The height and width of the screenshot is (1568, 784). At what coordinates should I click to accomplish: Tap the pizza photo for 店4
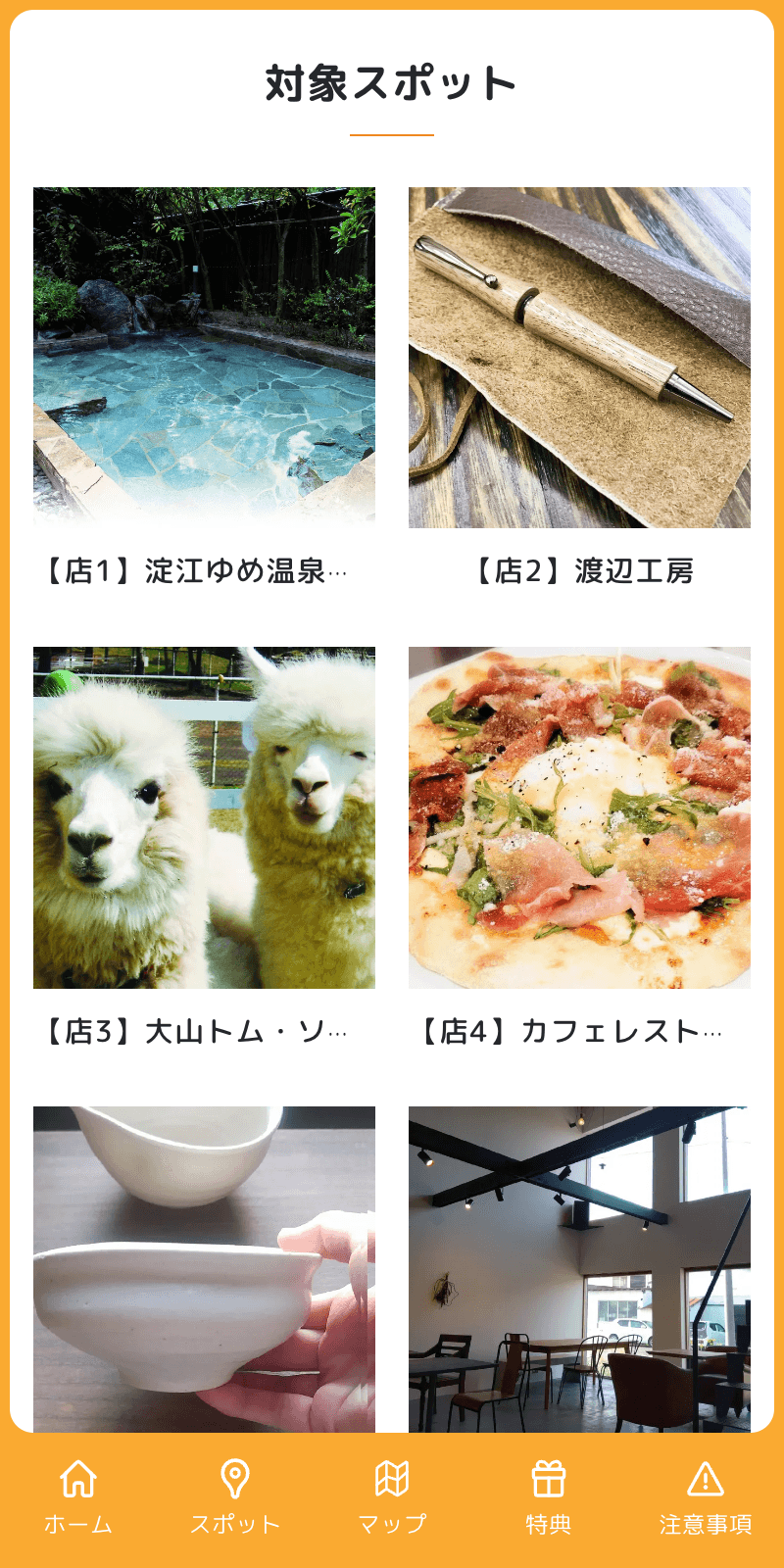(x=578, y=820)
